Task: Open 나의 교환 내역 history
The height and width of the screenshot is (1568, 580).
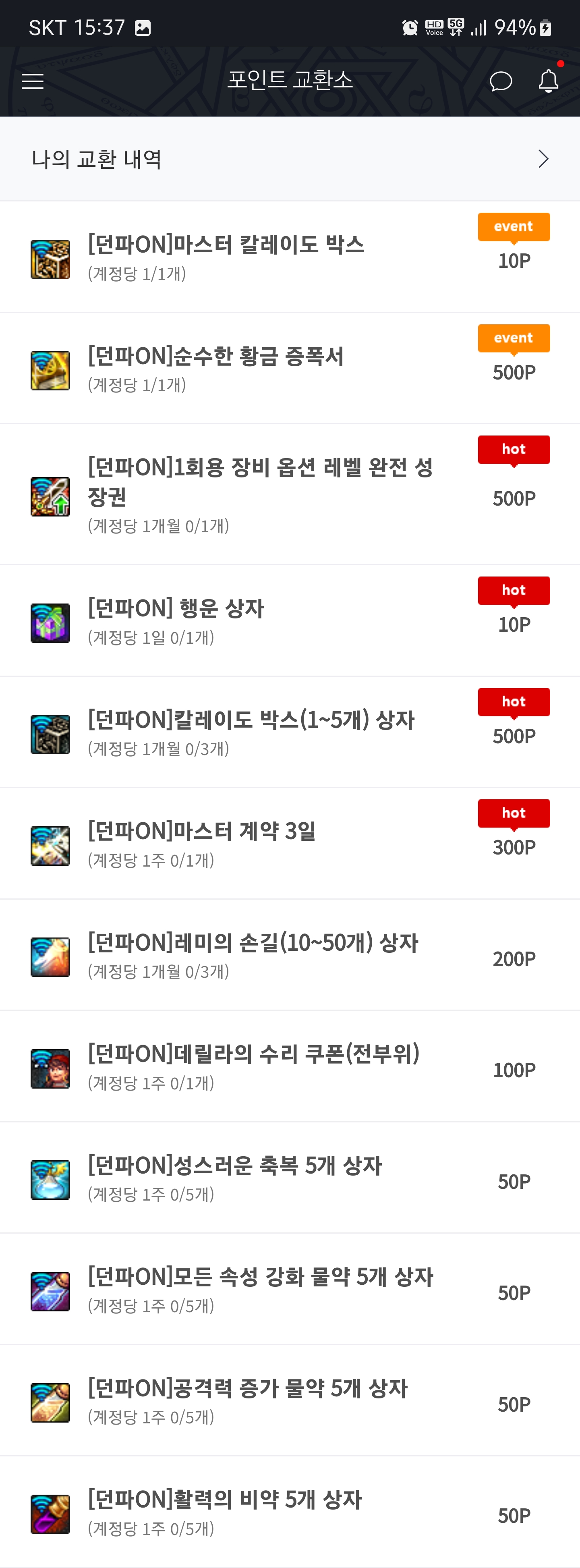Action: pos(290,160)
